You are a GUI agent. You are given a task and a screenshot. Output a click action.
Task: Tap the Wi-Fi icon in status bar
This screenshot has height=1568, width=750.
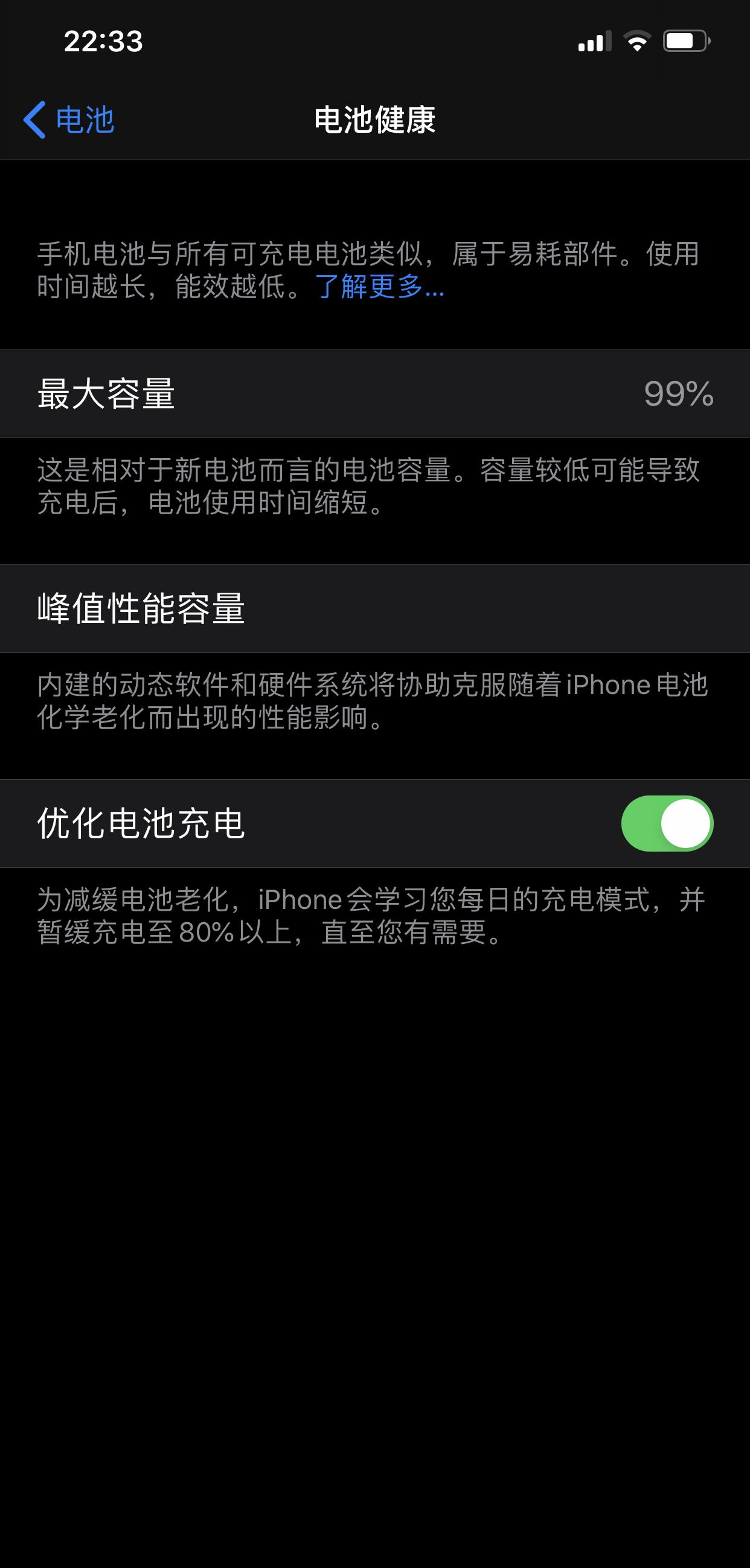pos(638,42)
